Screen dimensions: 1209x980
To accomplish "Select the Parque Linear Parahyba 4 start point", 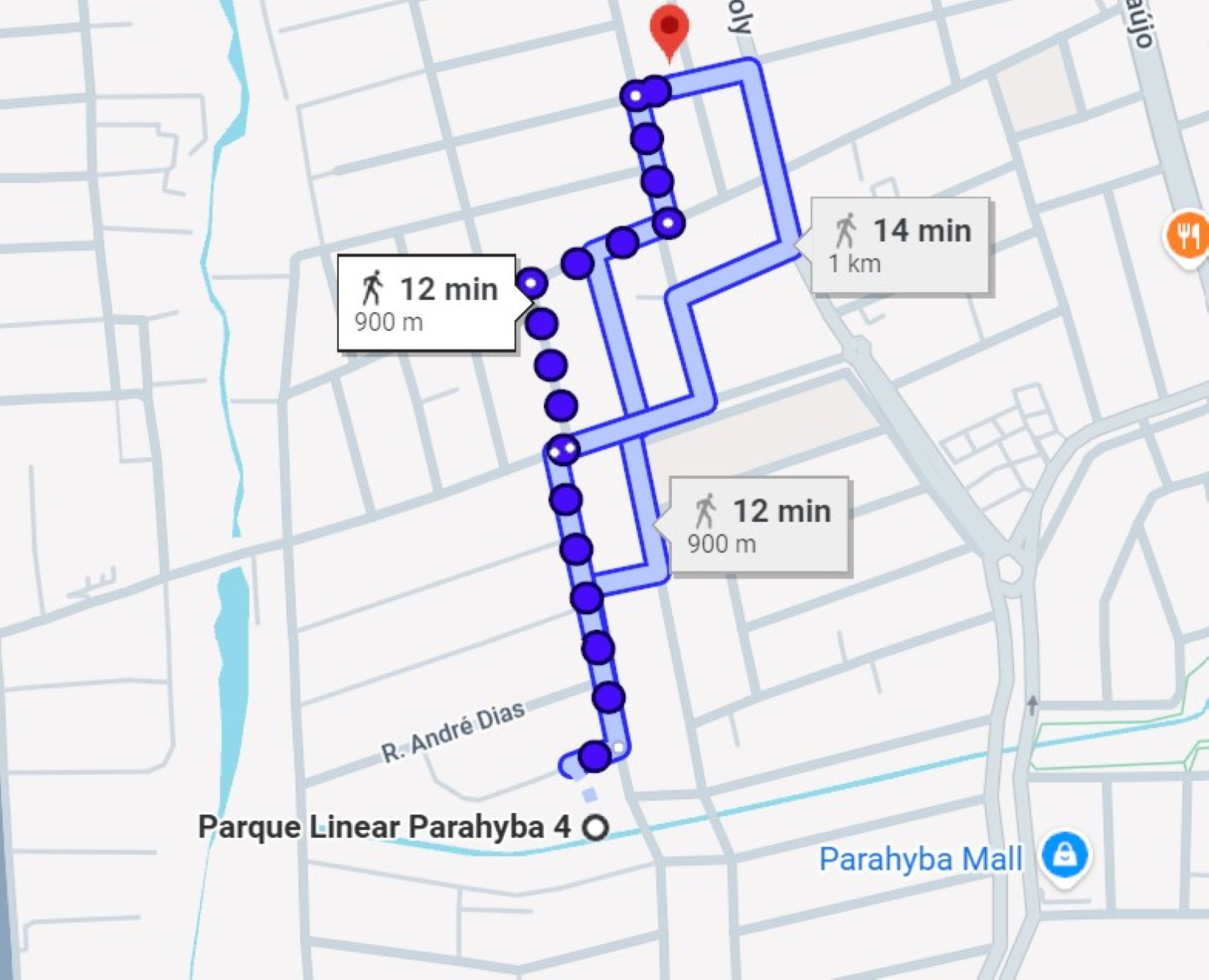I will click(x=595, y=827).
